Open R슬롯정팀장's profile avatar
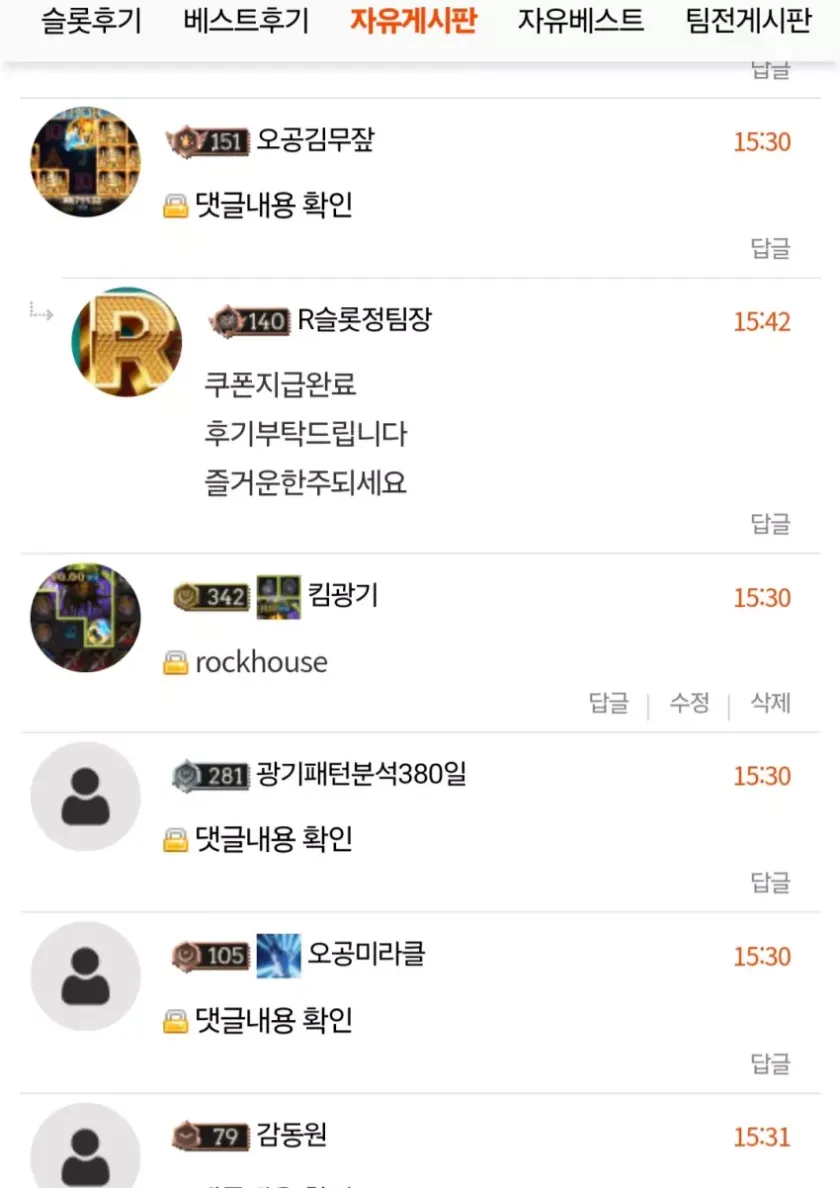The image size is (840, 1188). pyautogui.click(x=127, y=343)
